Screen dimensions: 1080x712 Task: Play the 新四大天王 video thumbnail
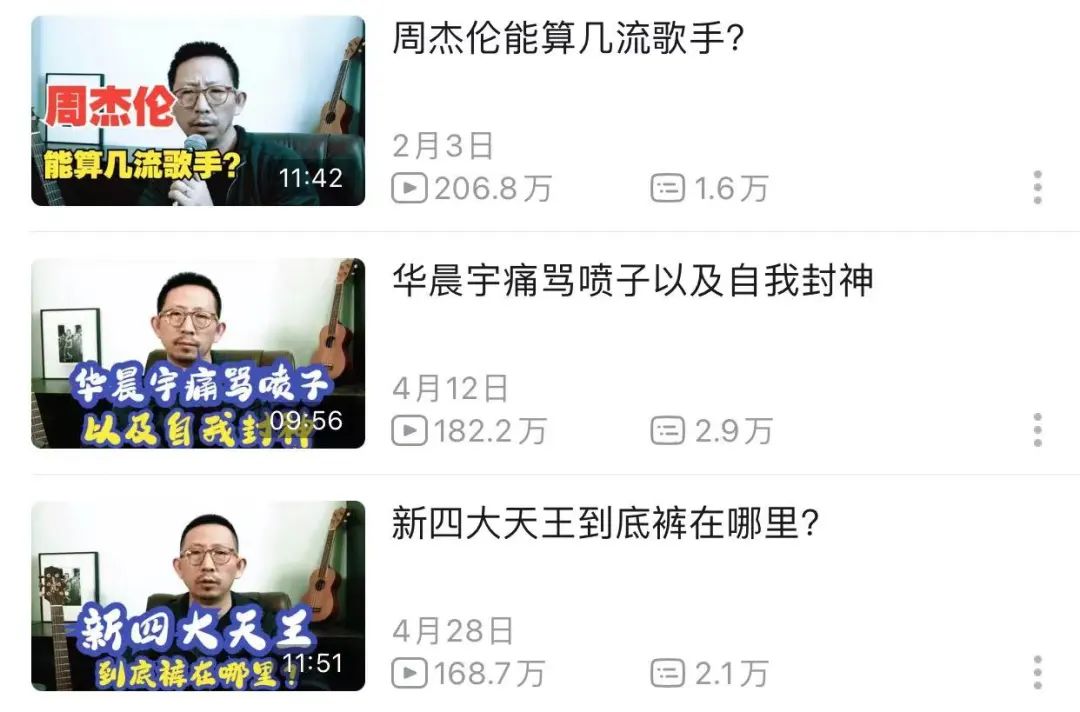point(198,596)
